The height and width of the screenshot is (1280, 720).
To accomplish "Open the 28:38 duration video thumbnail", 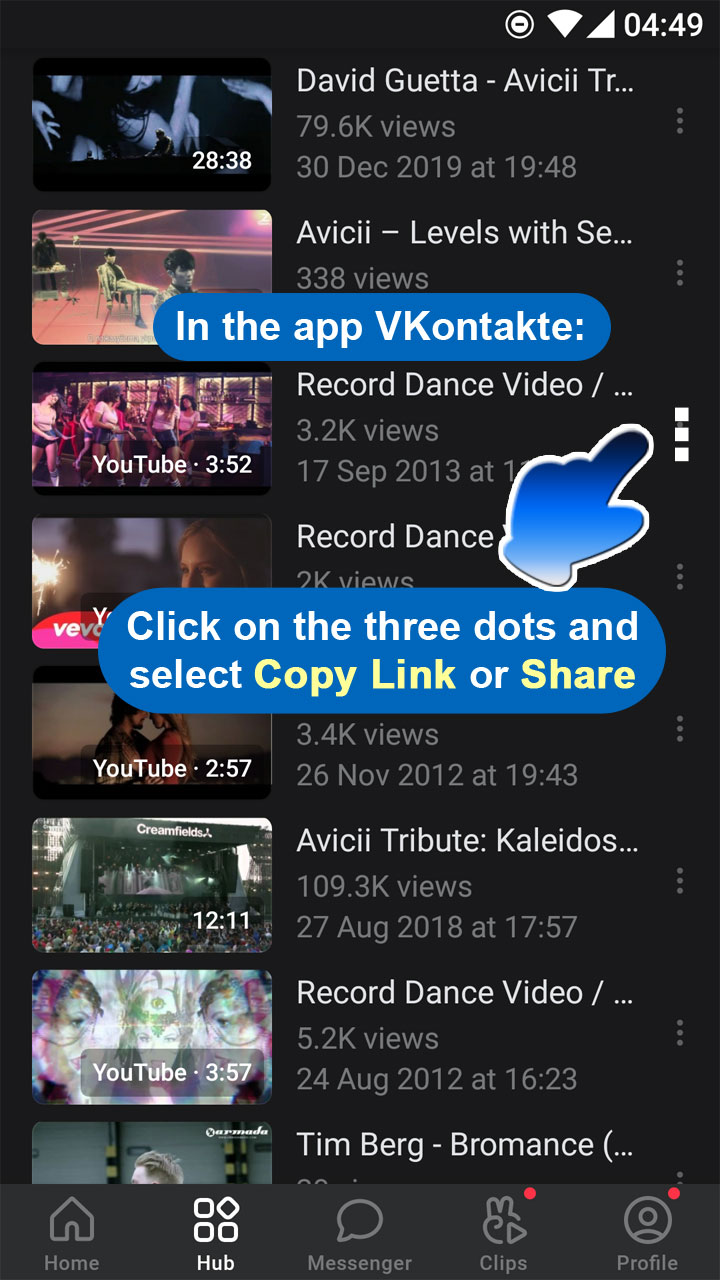I will tap(151, 124).
